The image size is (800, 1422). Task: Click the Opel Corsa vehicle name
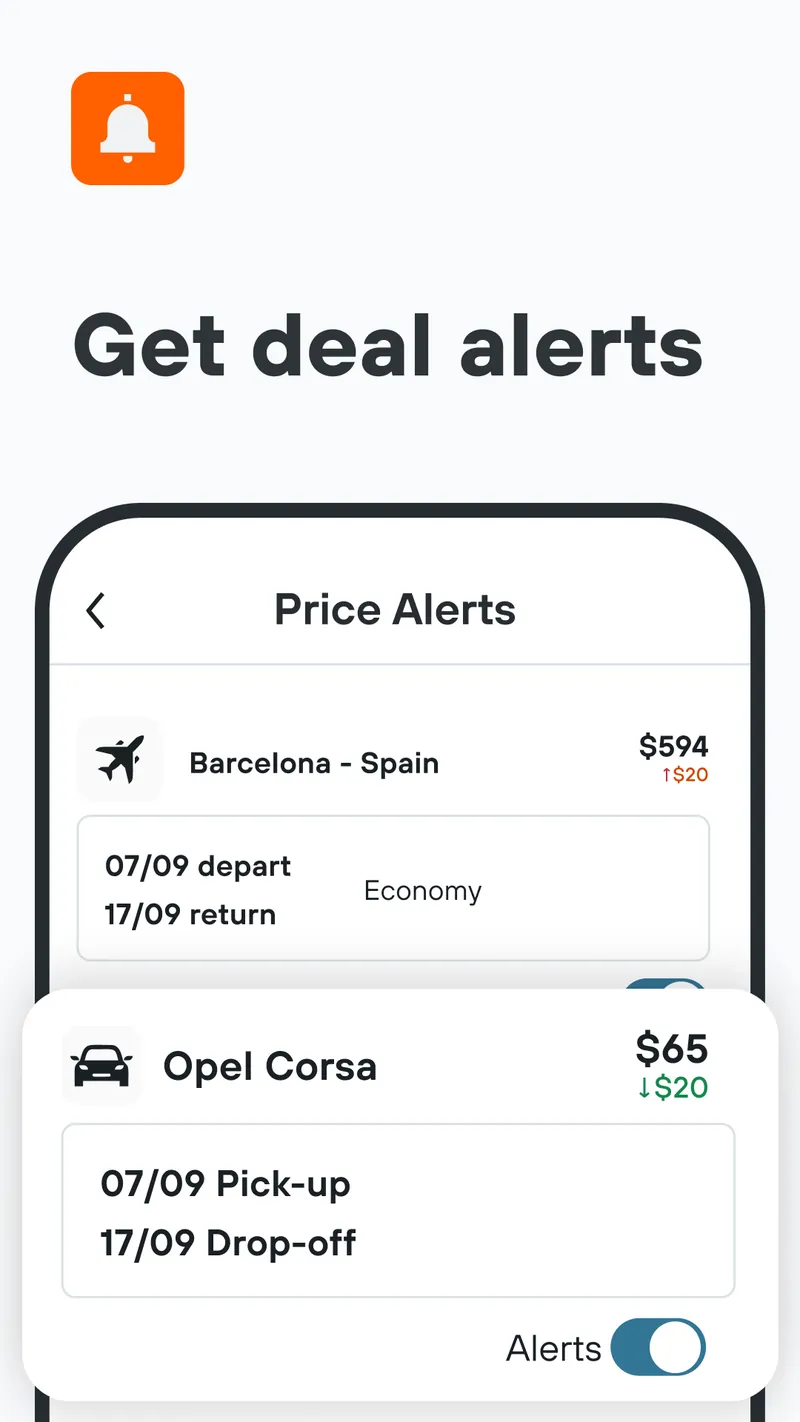tap(270, 1066)
